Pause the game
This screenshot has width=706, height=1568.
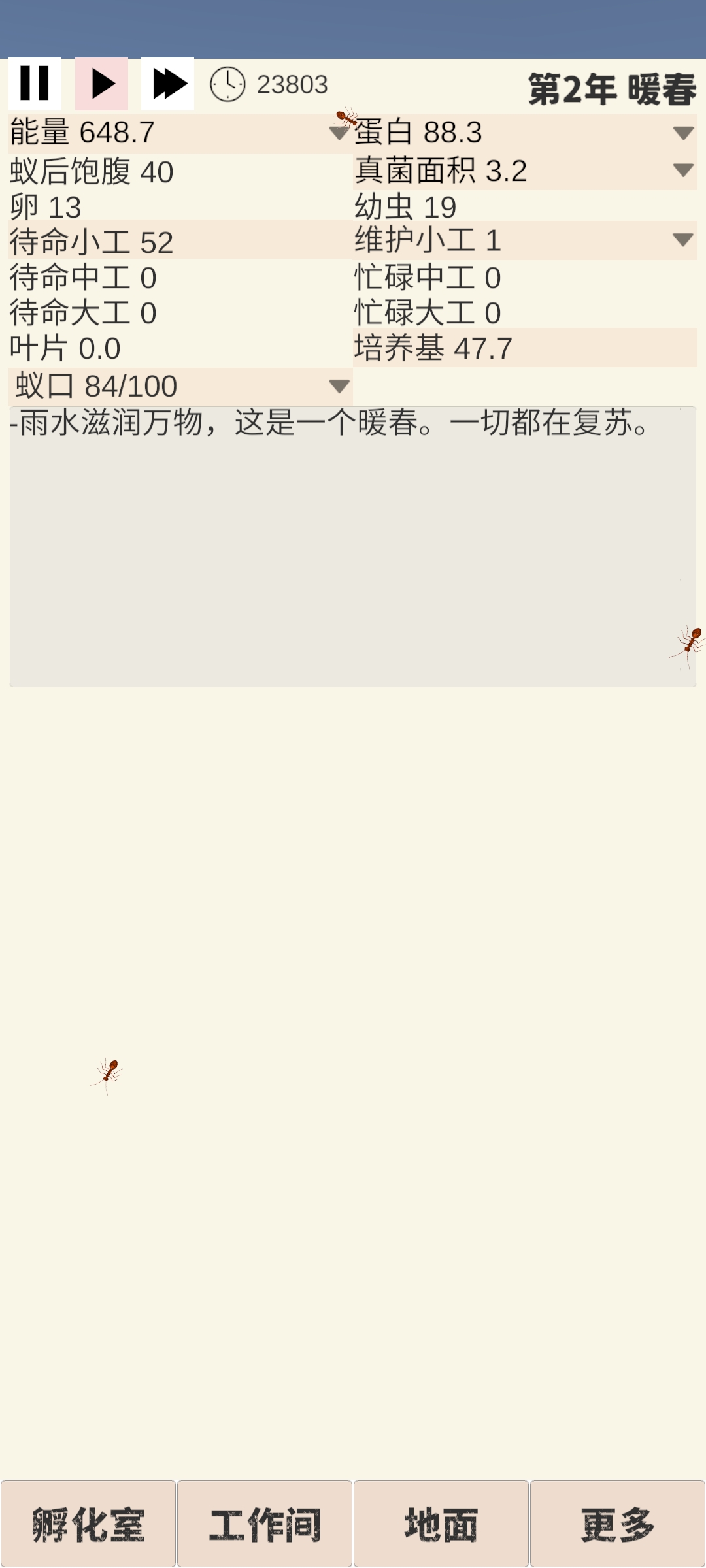point(35,84)
